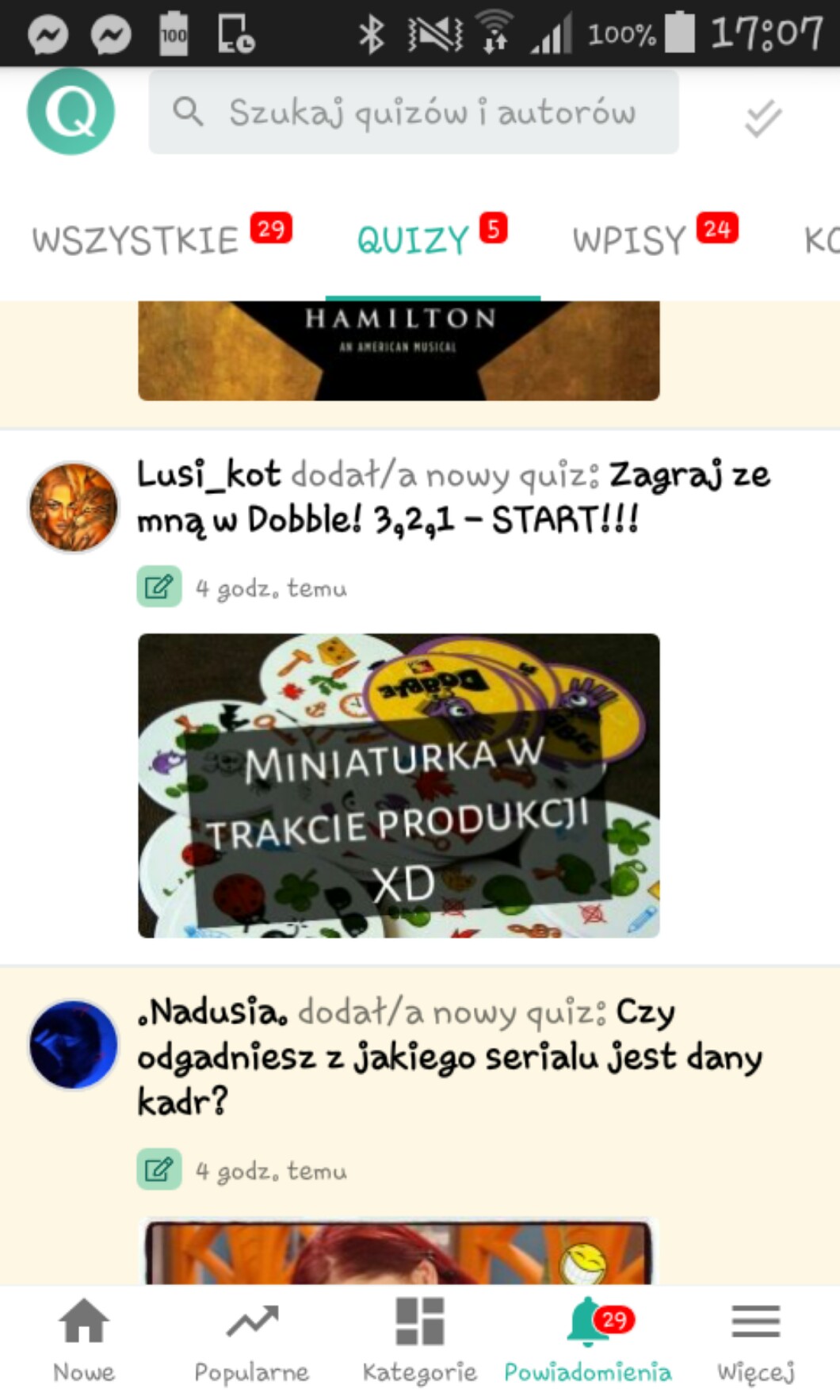Open the quiz and author search field
The width and height of the screenshot is (840, 1400).
(414, 112)
